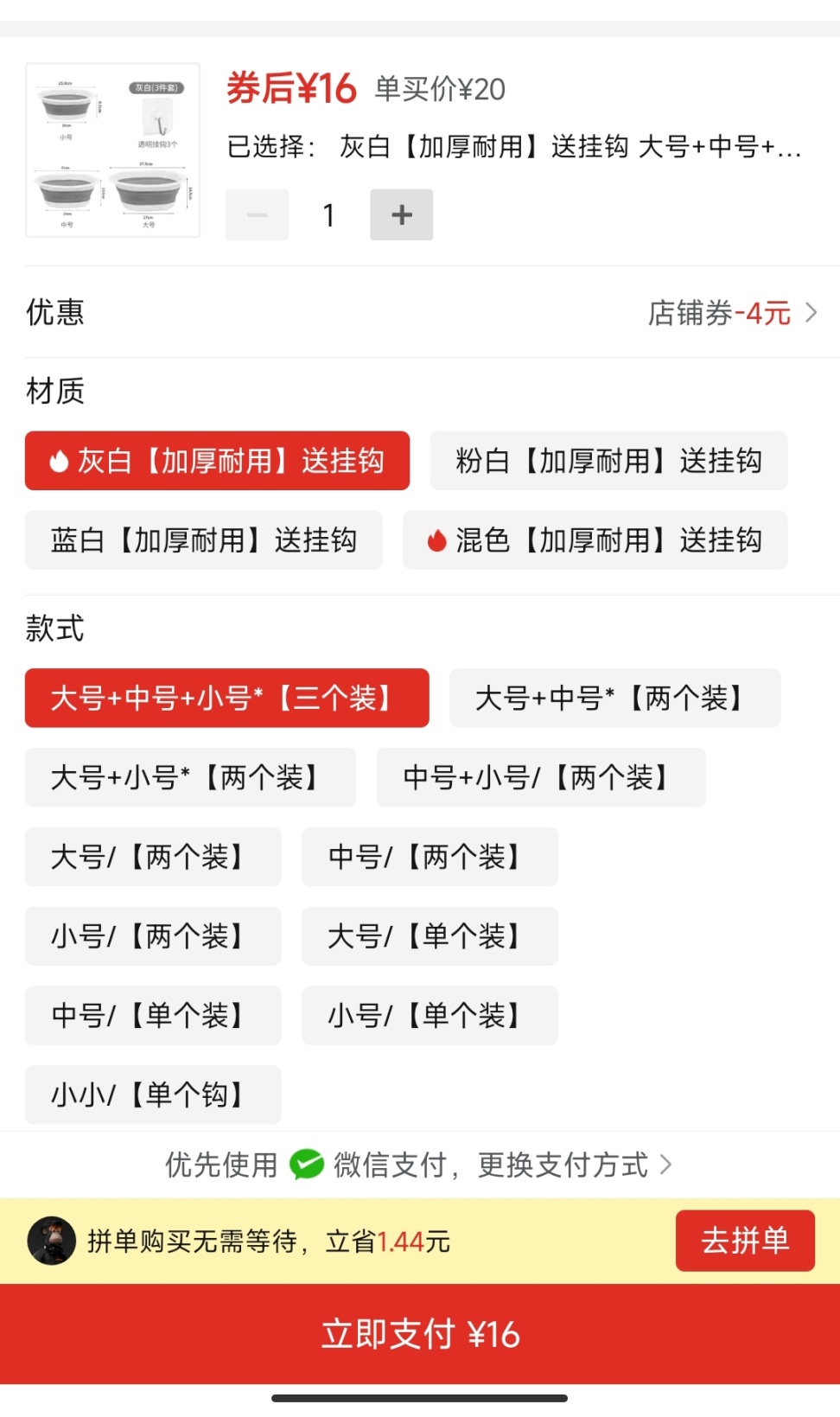This screenshot has height=1417, width=840.
Task: Select 小号/【两个装】 option
Action: point(153,936)
